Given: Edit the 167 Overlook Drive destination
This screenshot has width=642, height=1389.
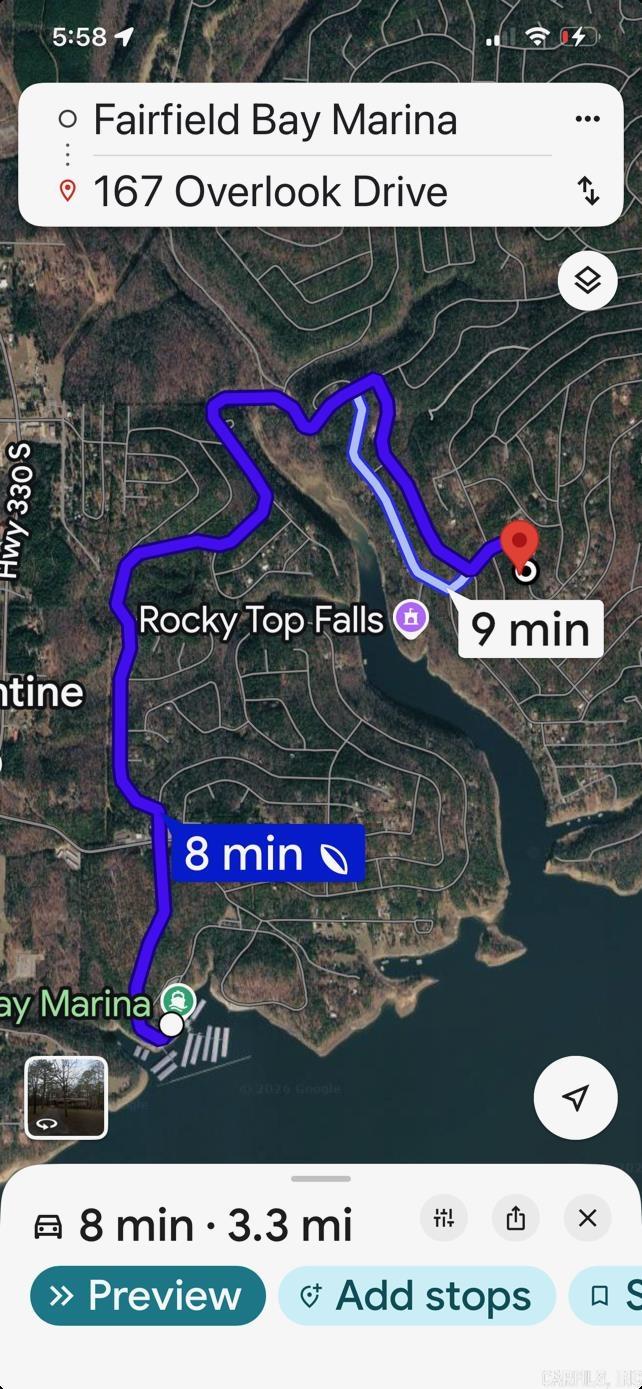Looking at the screenshot, I should (x=270, y=191).
